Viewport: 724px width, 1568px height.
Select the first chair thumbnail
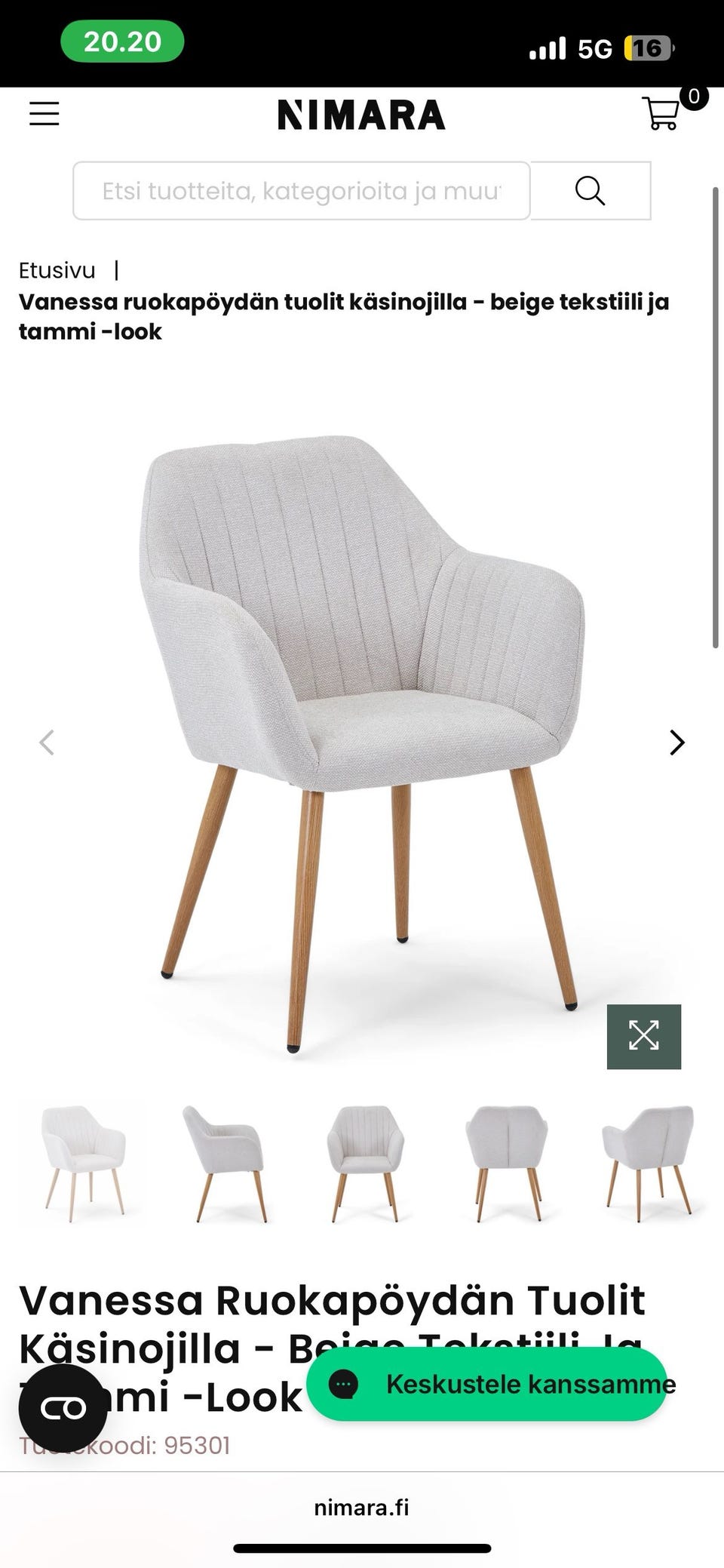(x=83, y=1164)
